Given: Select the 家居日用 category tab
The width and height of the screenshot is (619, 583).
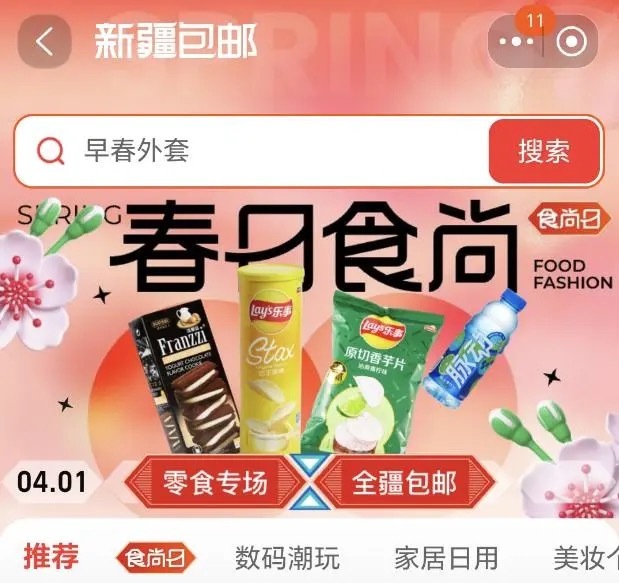Looking at the screenshot, I should coord(446,557).
